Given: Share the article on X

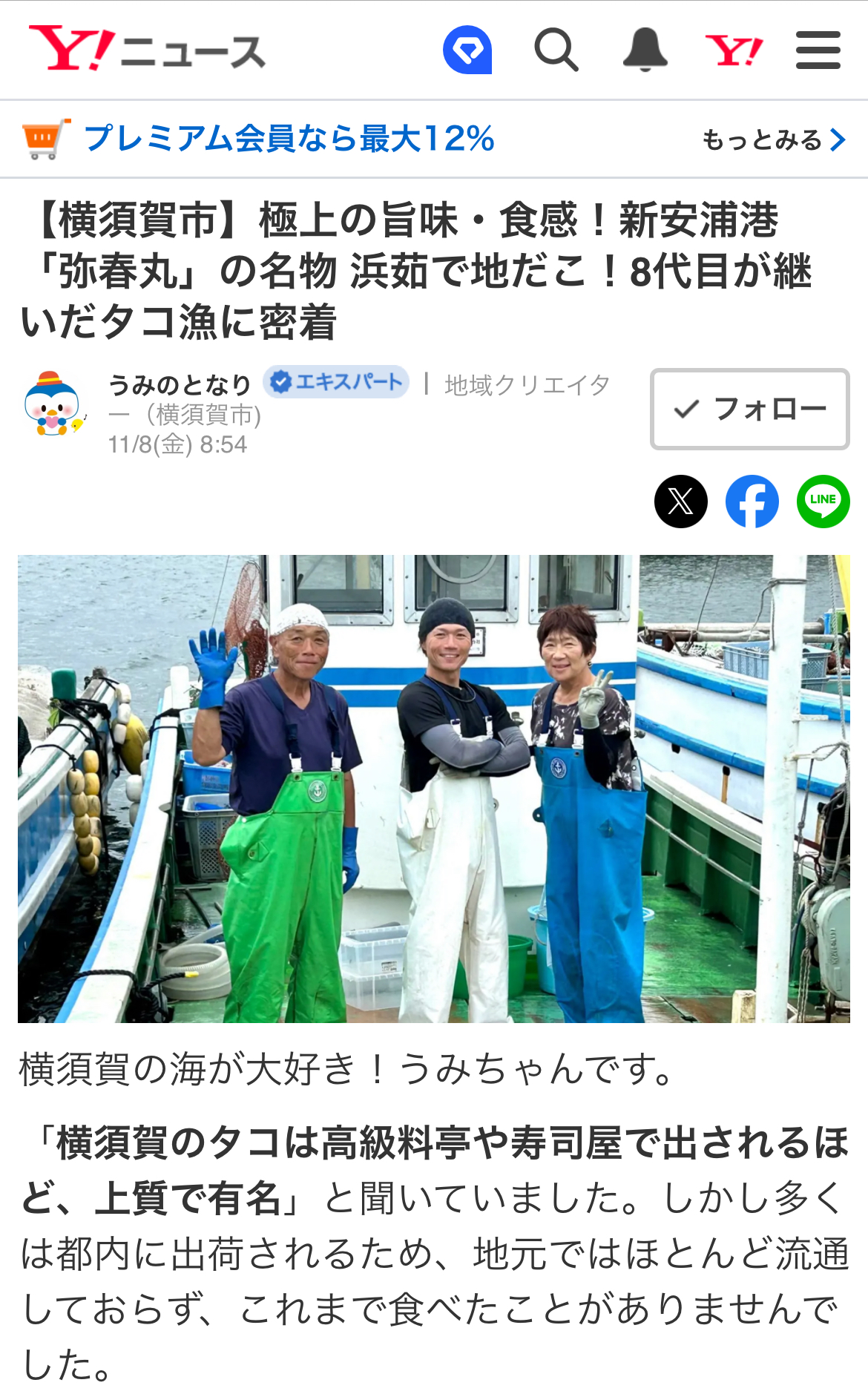Looking at the screenshot, I should (x=680, y=502).
